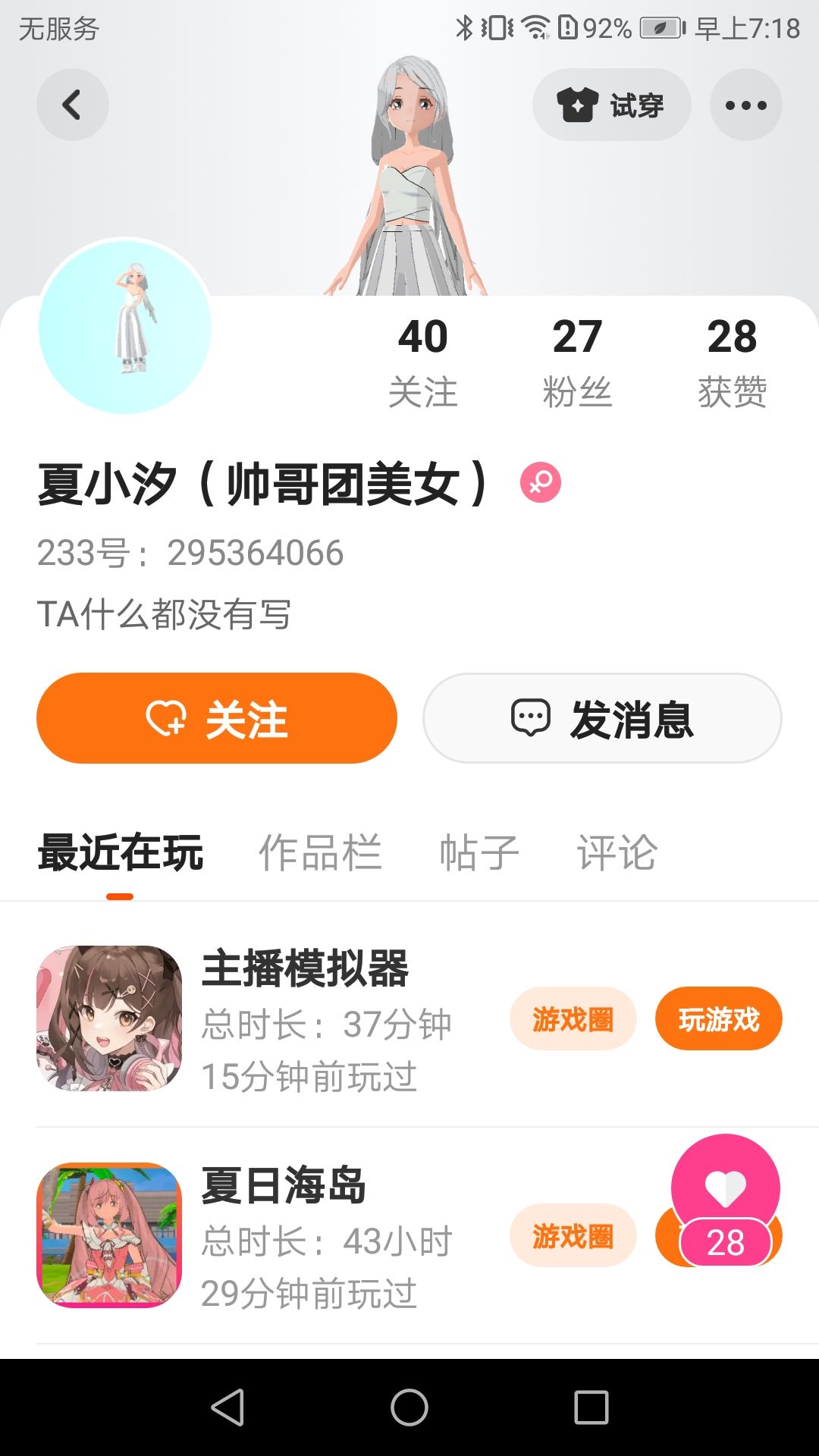Image resolution: width=819 pixels, height=1456 pixels.
Task: Switch to the 帖子 tab
Action: [x=479, y=852]
